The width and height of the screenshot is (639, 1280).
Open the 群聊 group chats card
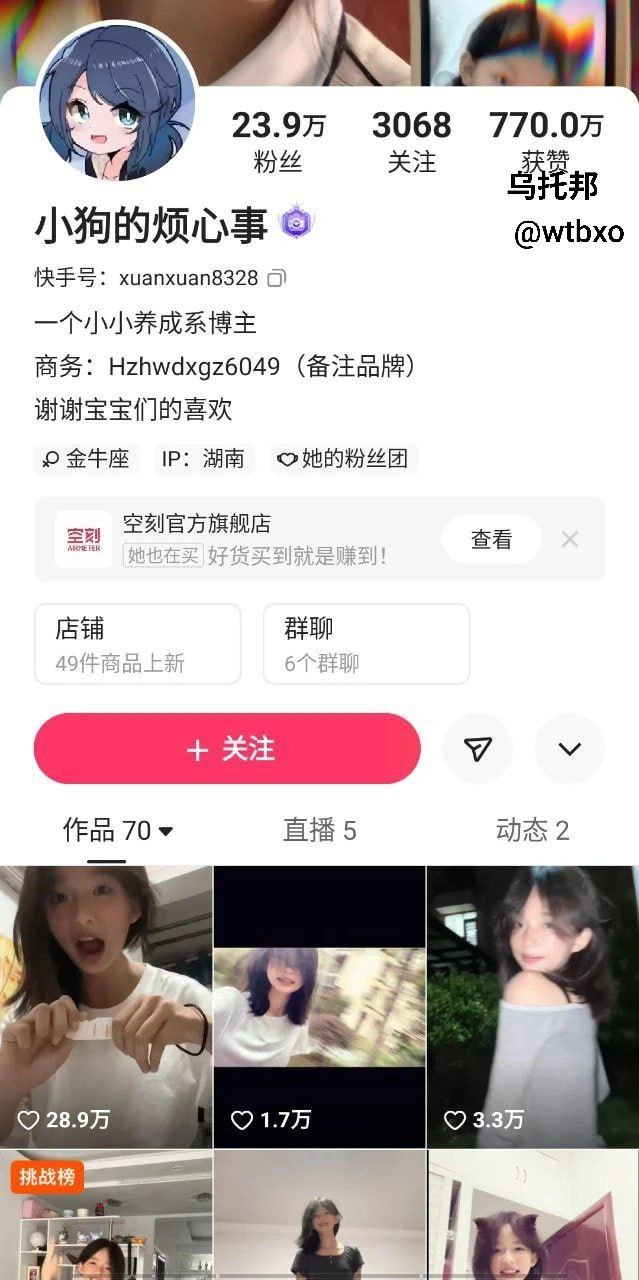[366, 644]
